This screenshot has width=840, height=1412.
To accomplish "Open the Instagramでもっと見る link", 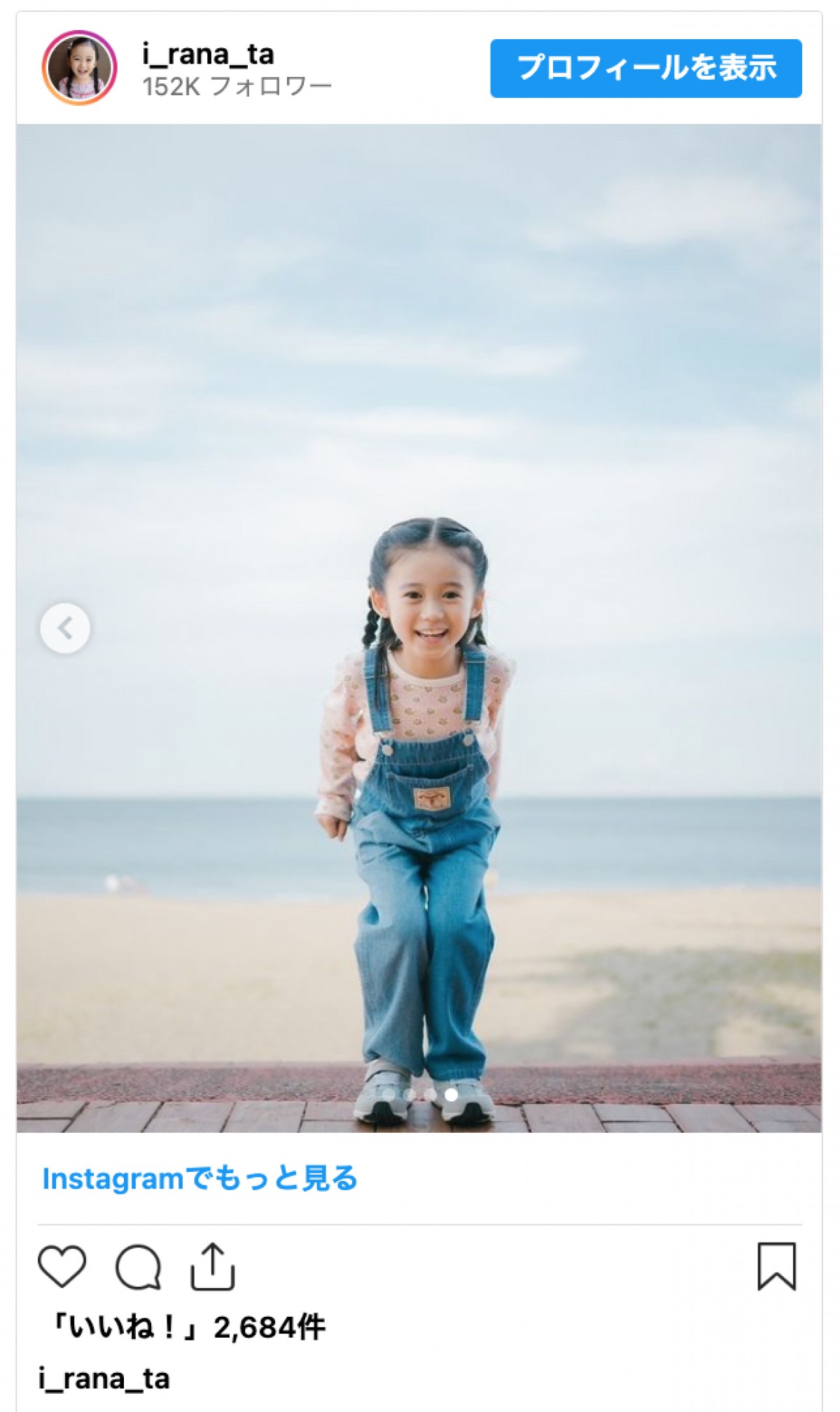I will point(199,1178).
